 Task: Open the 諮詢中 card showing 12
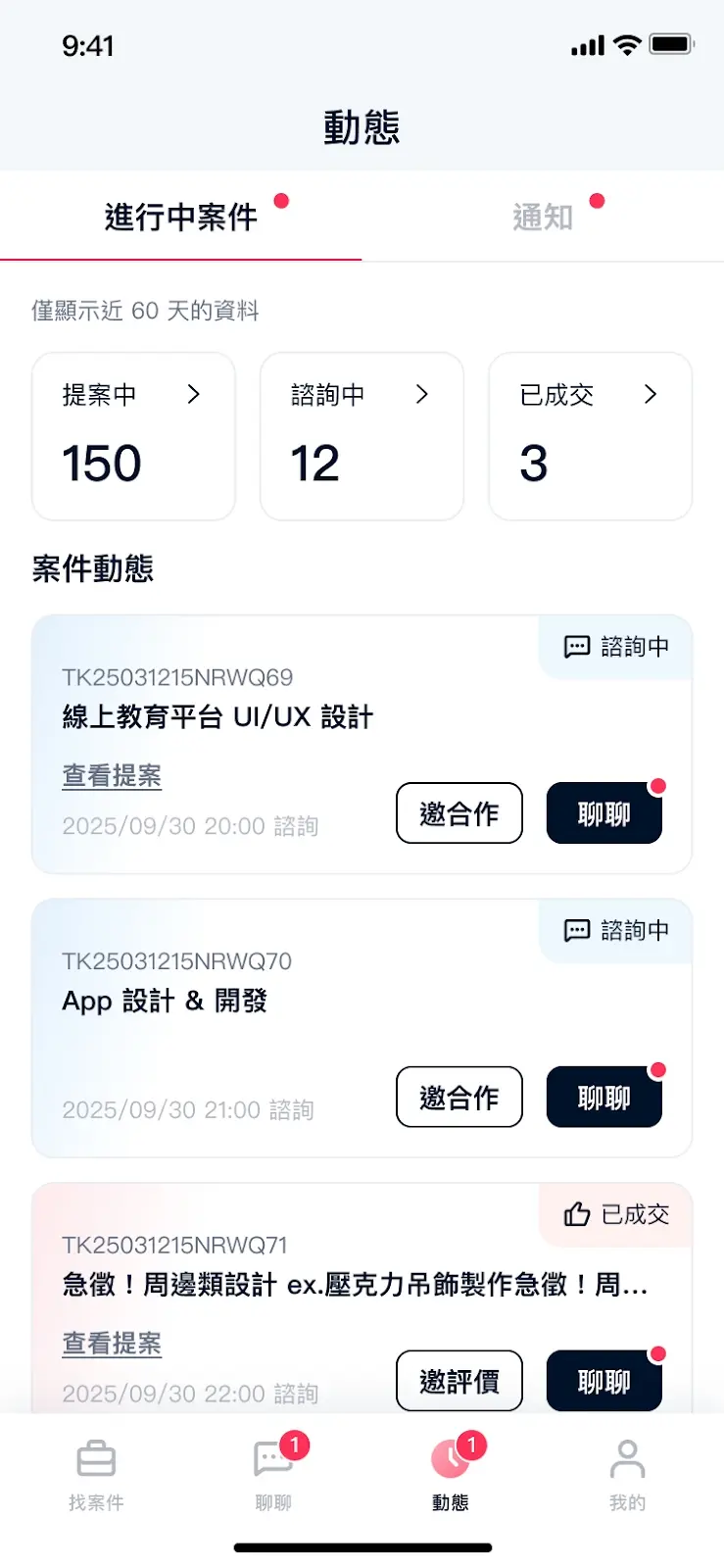(x=362, y=436)
